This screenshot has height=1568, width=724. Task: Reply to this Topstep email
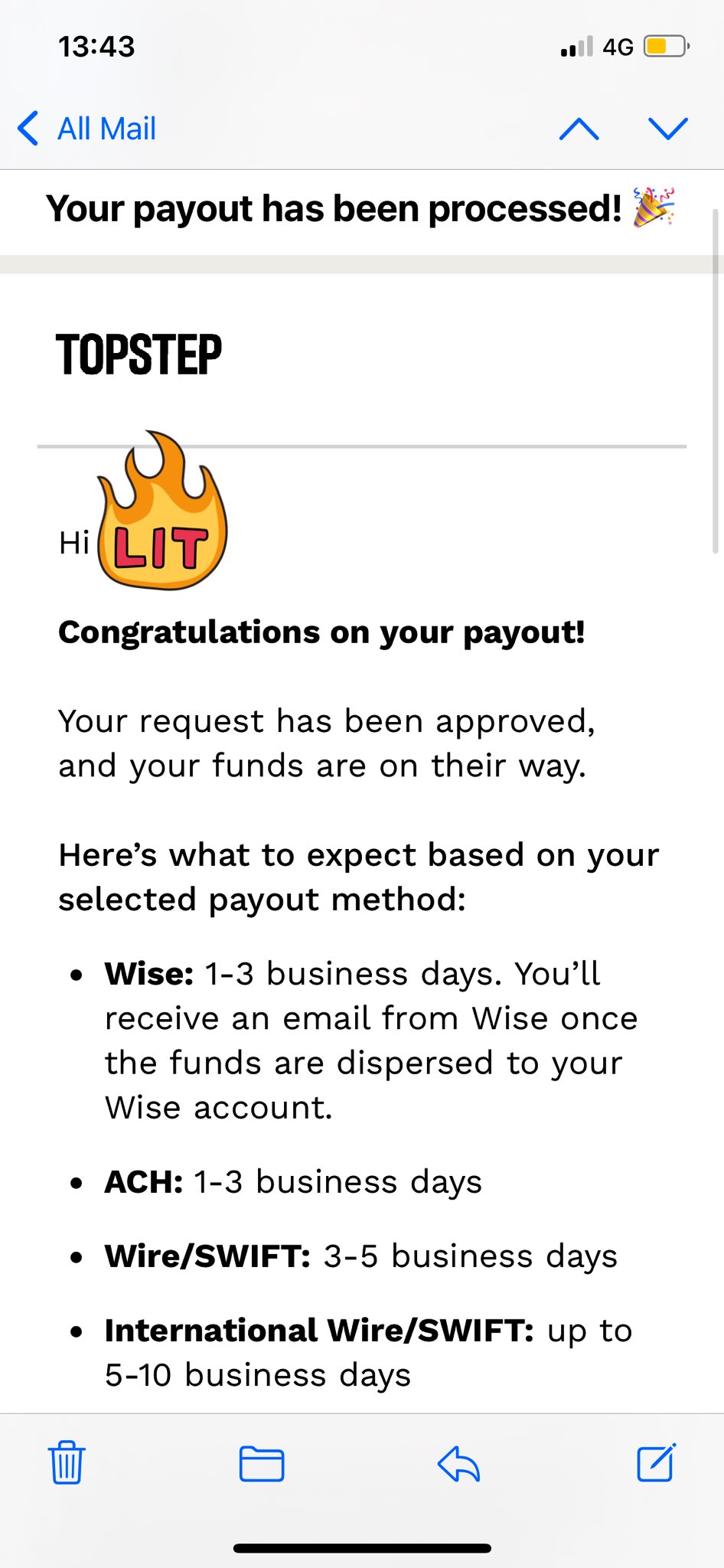458,1464
